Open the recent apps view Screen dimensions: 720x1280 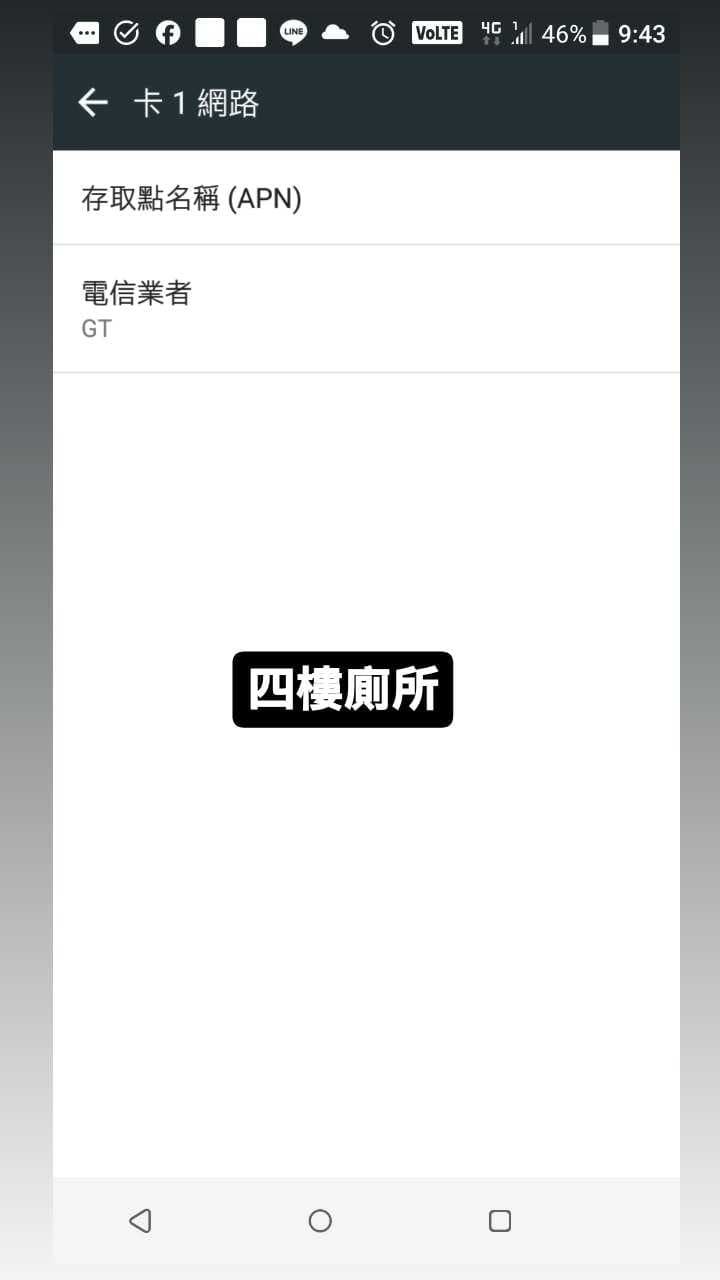click(x=500, y=1220)
